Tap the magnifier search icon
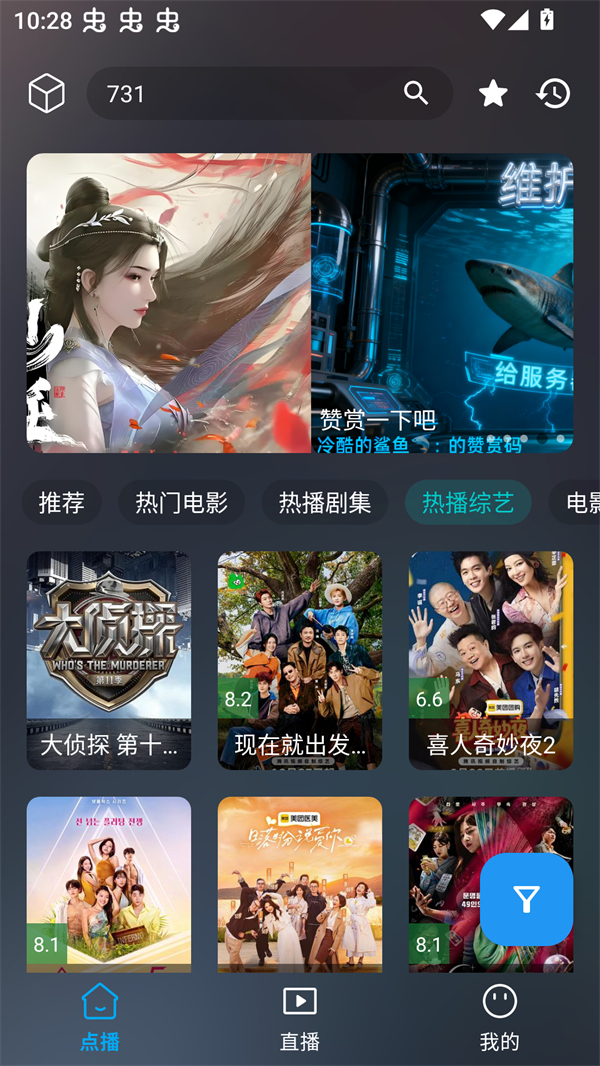 tap(416, 93)
